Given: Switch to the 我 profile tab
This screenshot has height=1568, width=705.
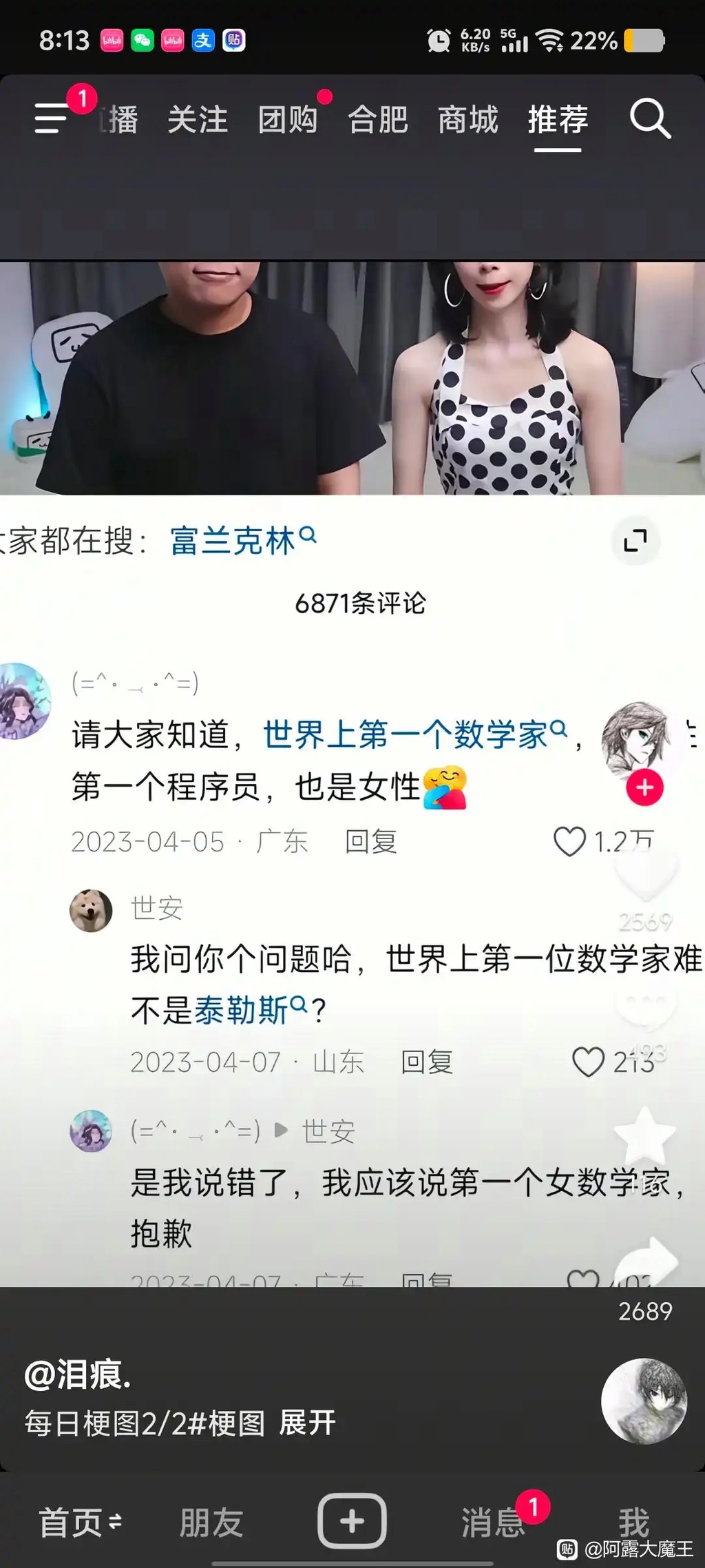Looking at the screenshot, I should pos(633,1520).
